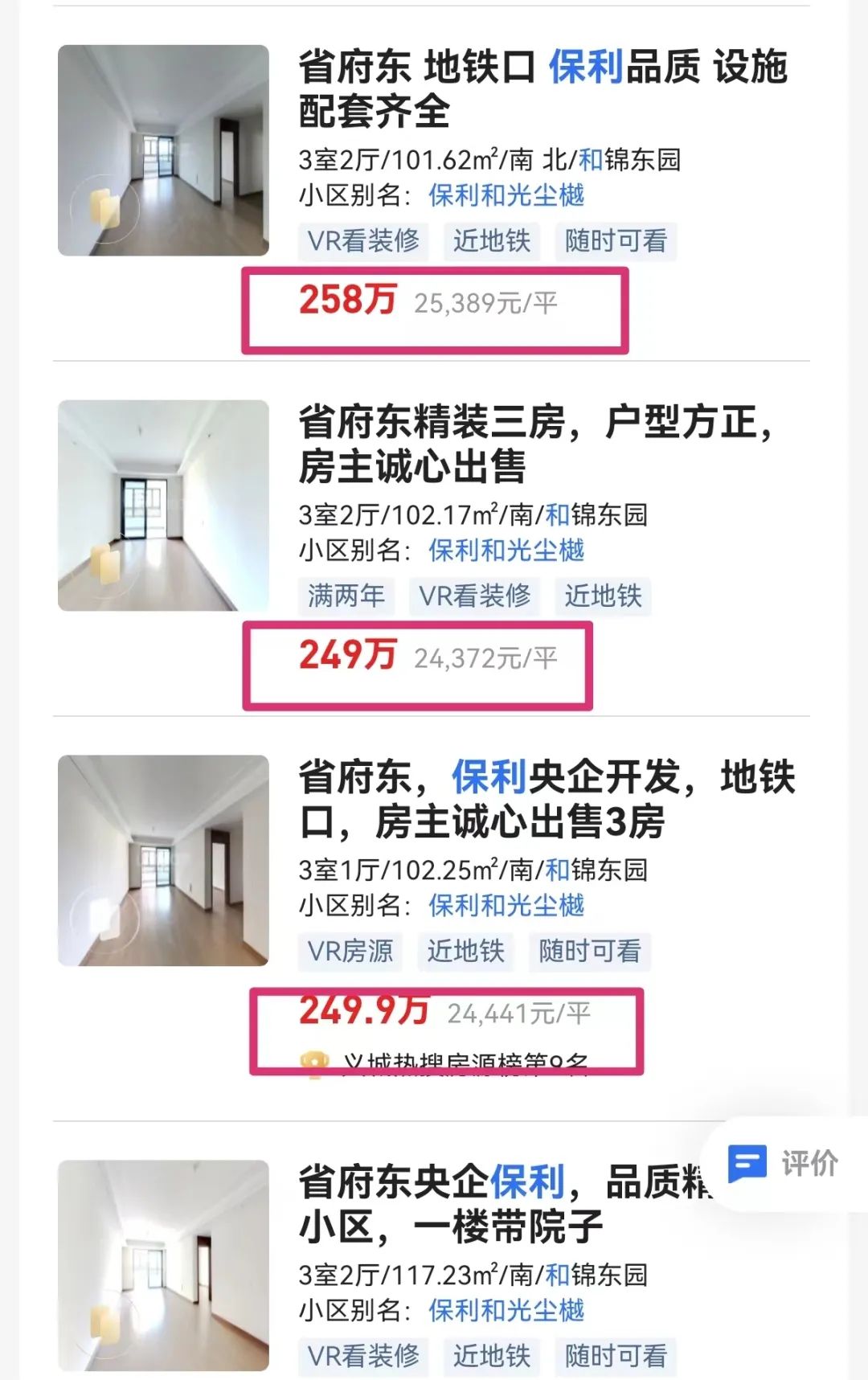This screenshot has width=868, height=1380.
Task: Select the VR看装修 tag on the bottom listing
Action: [362, 1357]
